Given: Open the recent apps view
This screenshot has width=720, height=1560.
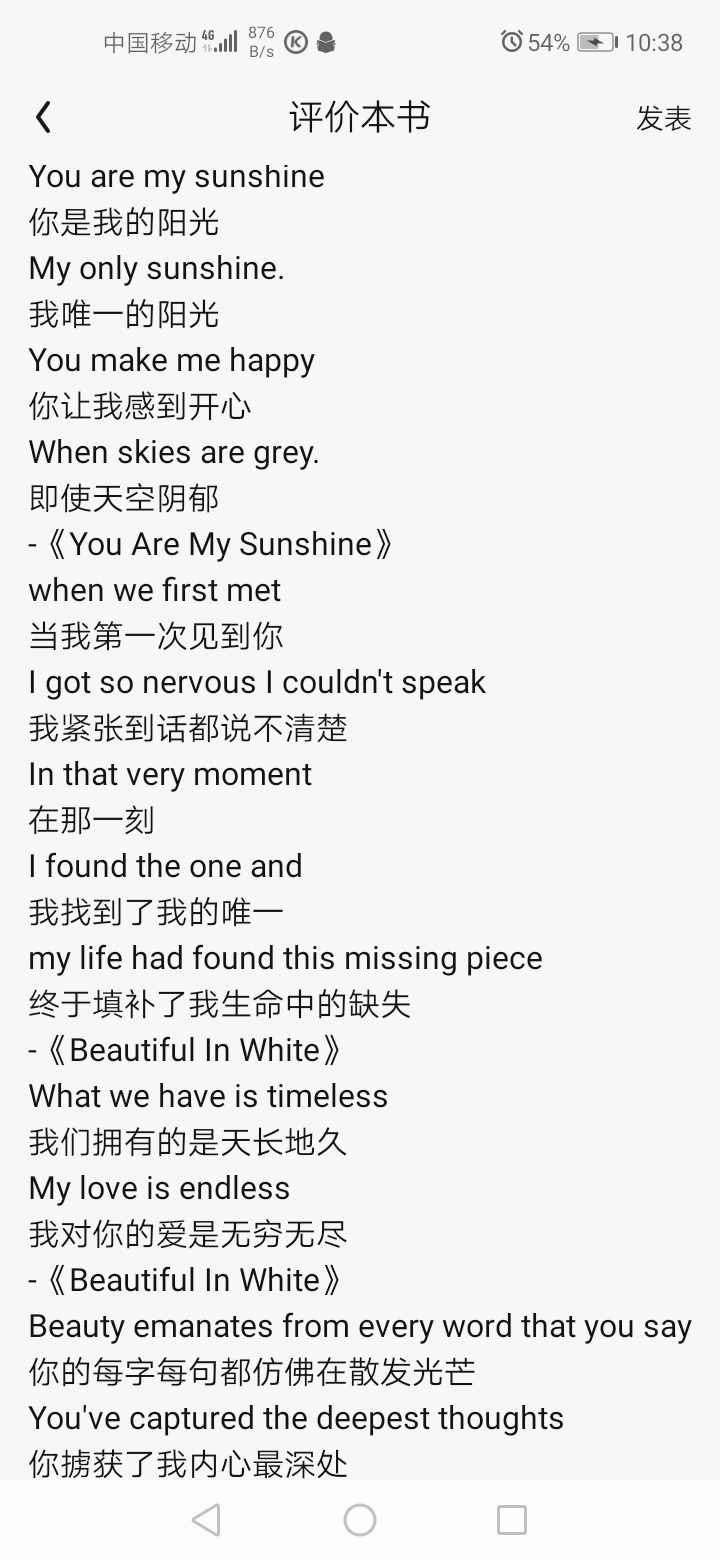Looking at the screenshot, I should coord(512,1520).
